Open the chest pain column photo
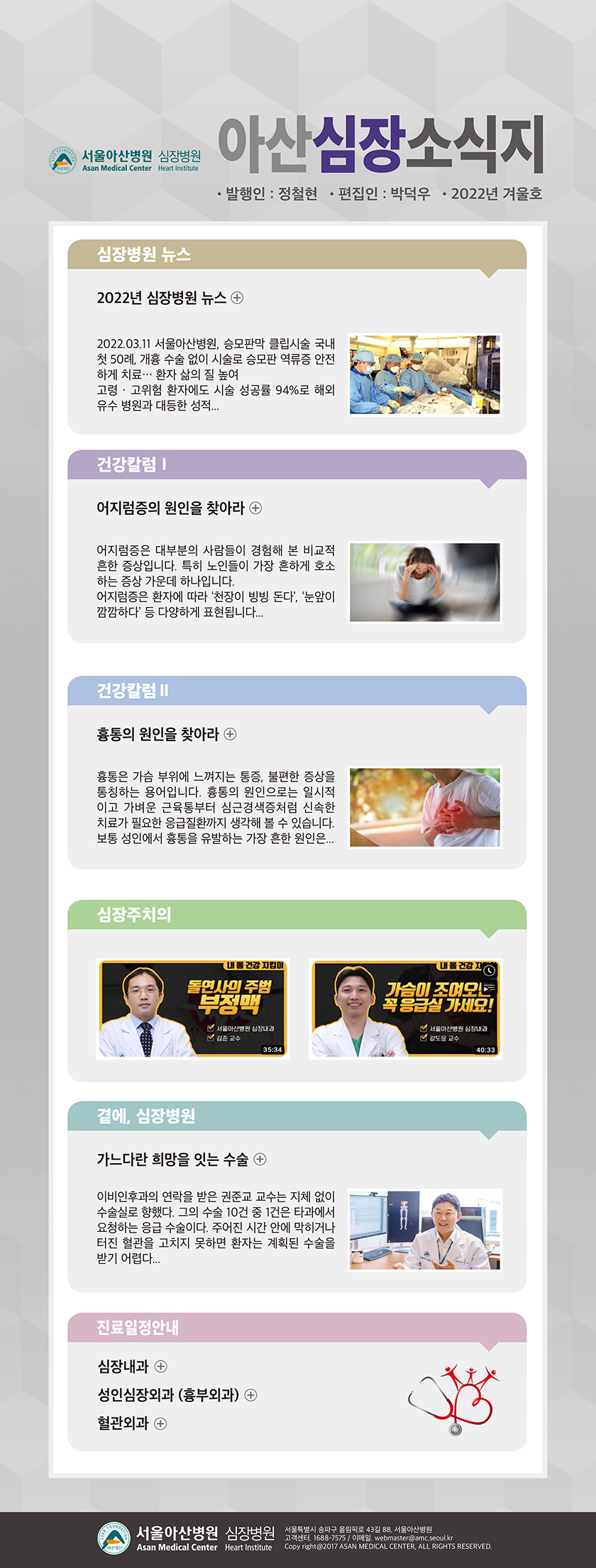This screenshot has width=596, height=1568. (424, 807)
